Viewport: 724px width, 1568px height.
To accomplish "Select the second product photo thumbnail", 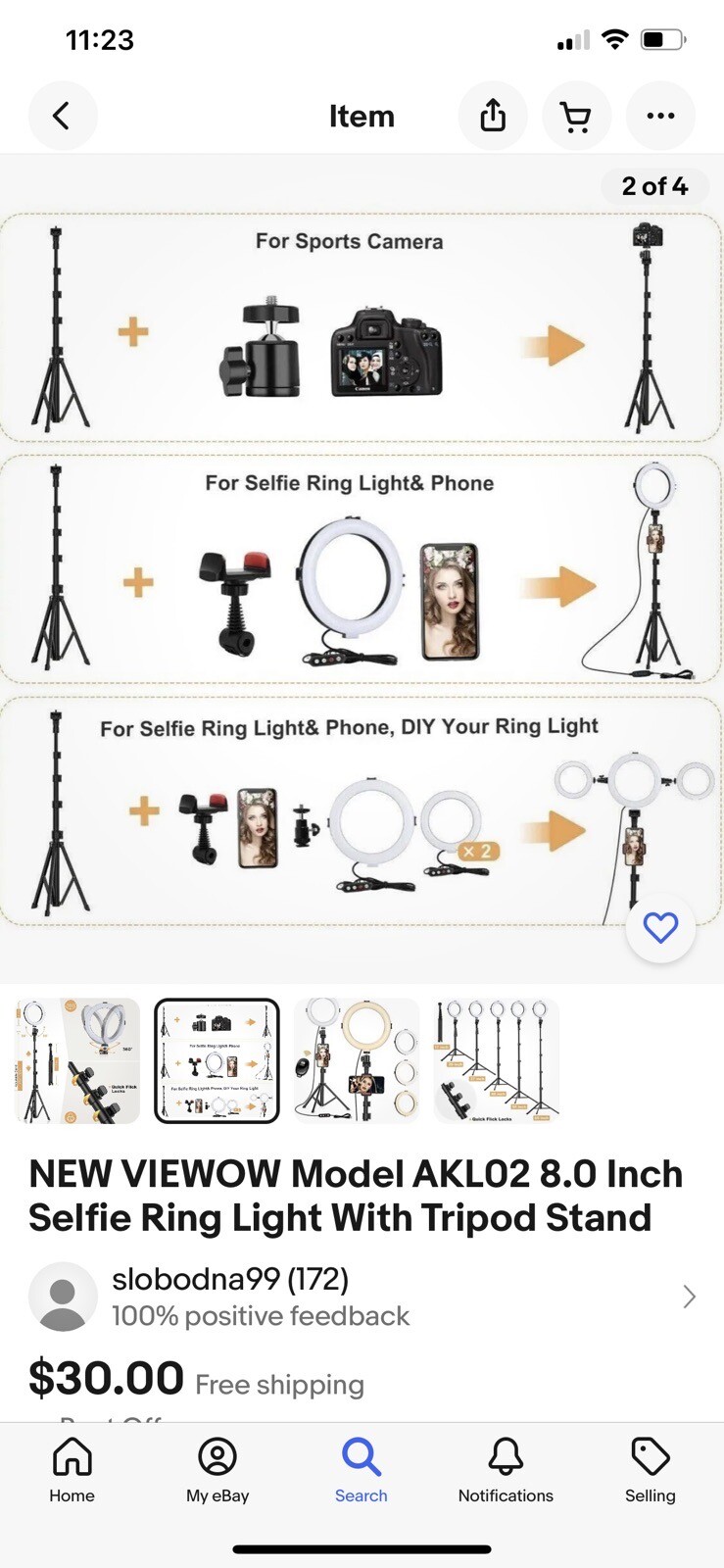I will point(217,1060).
